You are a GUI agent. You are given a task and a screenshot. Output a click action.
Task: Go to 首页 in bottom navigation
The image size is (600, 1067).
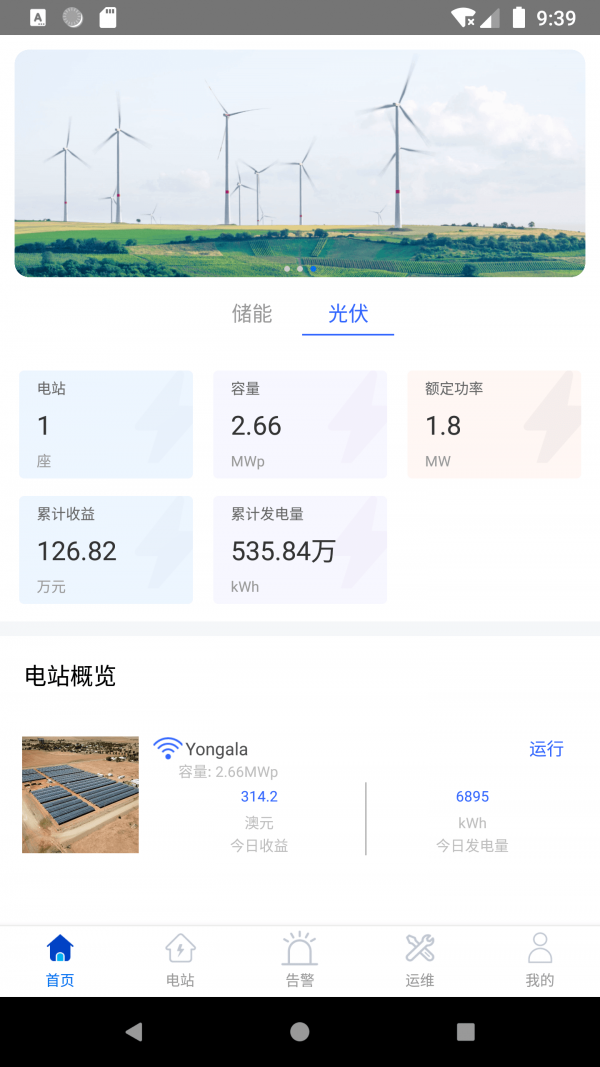[x=60, y=961]
